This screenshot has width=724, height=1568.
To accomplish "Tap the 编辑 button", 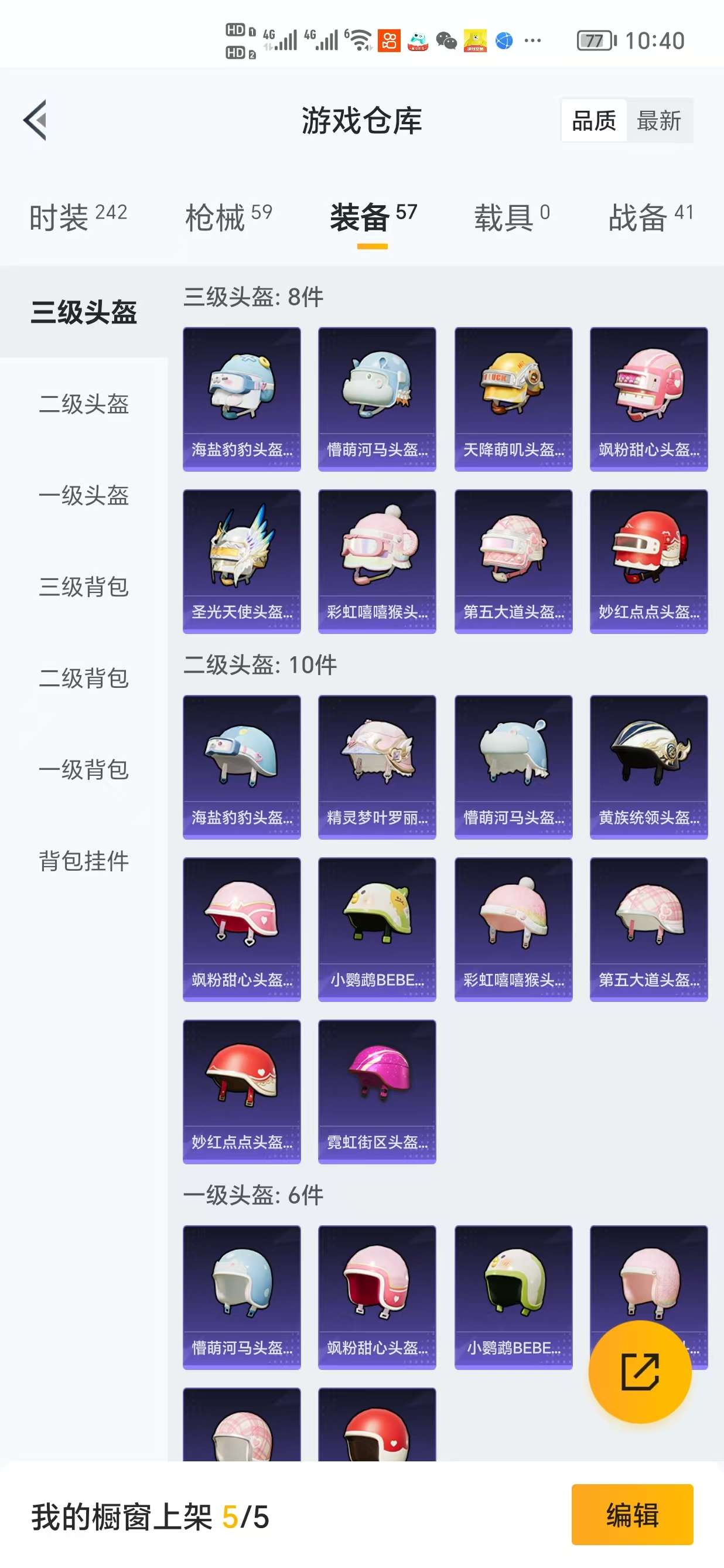I will tap(631, 1515).
